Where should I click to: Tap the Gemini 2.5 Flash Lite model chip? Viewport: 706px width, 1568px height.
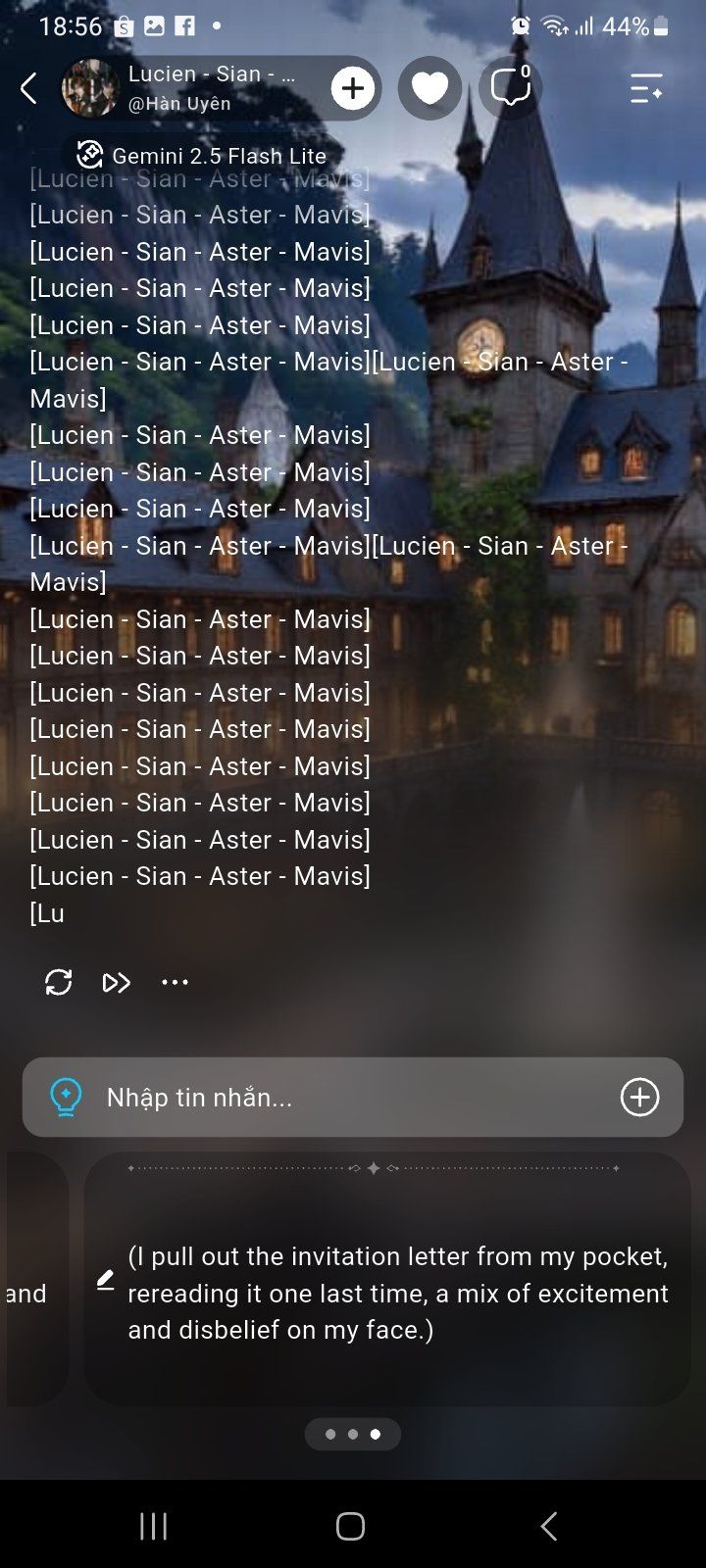[202, 155]
